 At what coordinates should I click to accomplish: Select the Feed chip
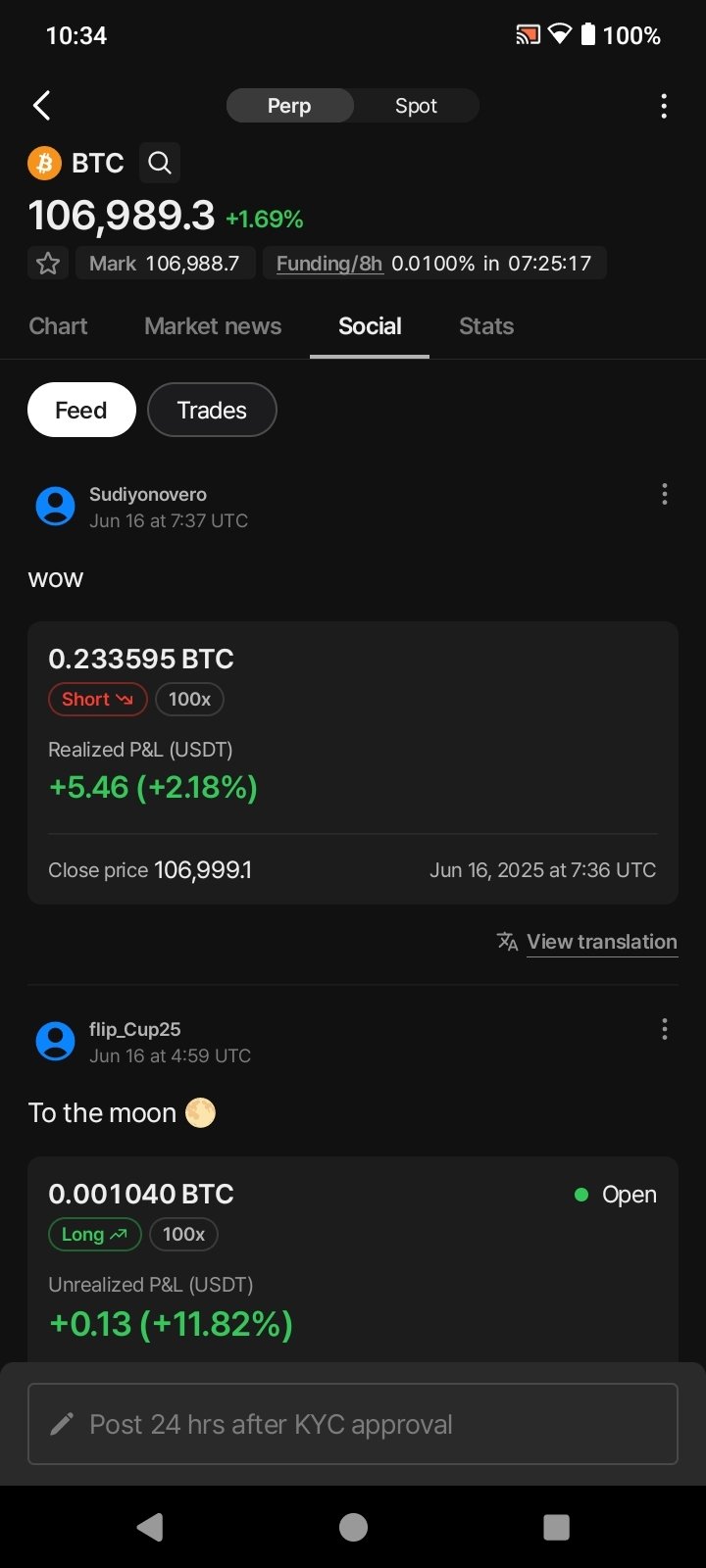(81, 410)
